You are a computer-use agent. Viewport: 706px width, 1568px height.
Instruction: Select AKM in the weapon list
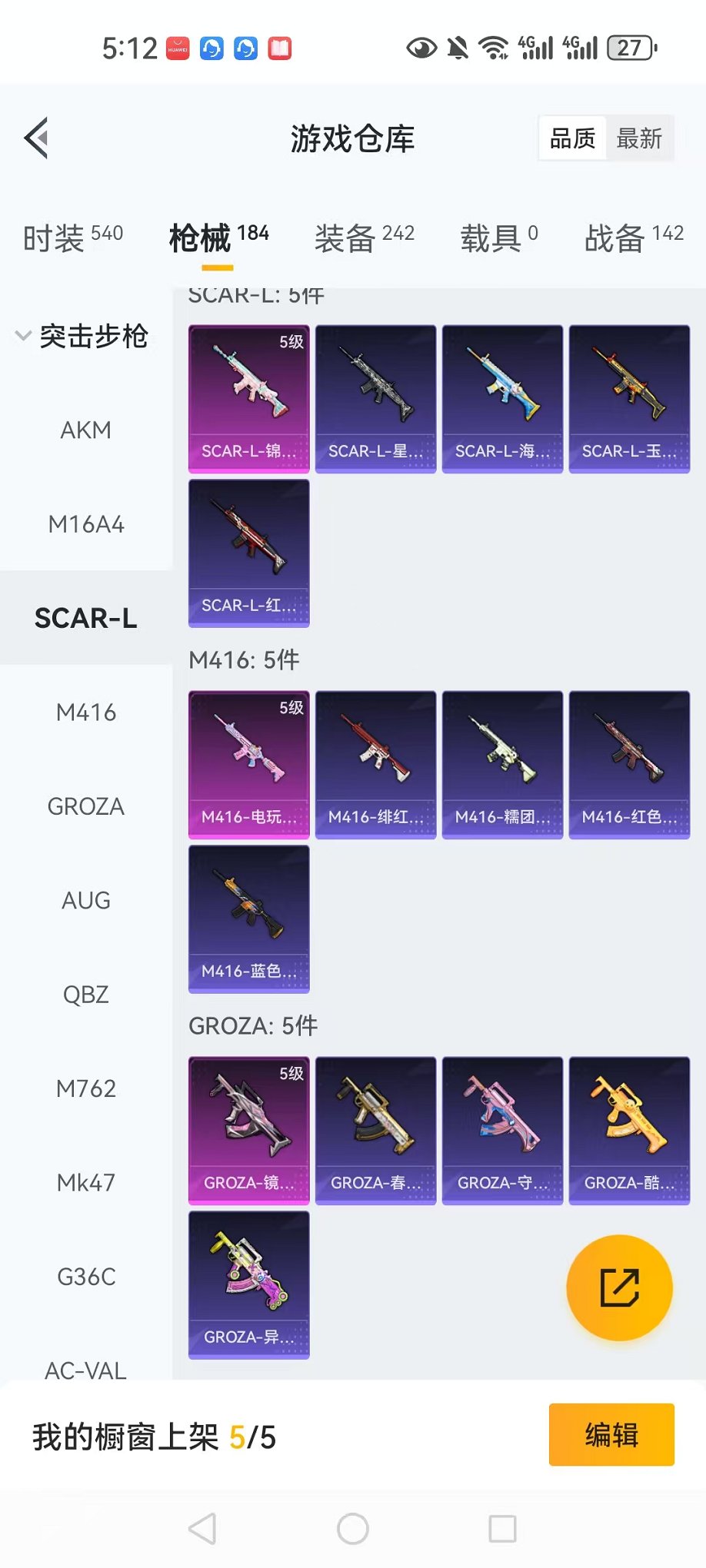click(x=85, y=430)
